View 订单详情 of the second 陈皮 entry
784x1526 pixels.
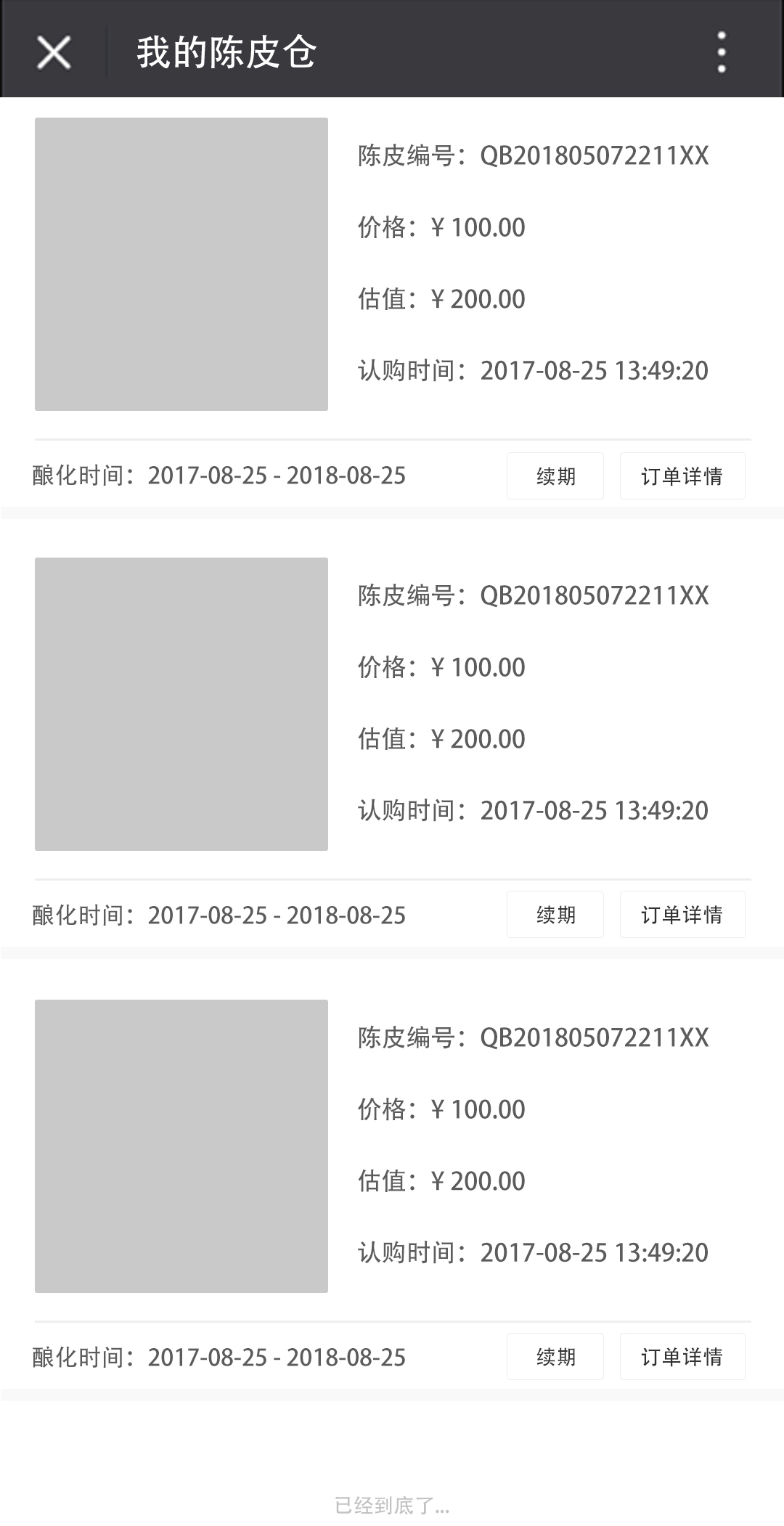click(682, 915)
